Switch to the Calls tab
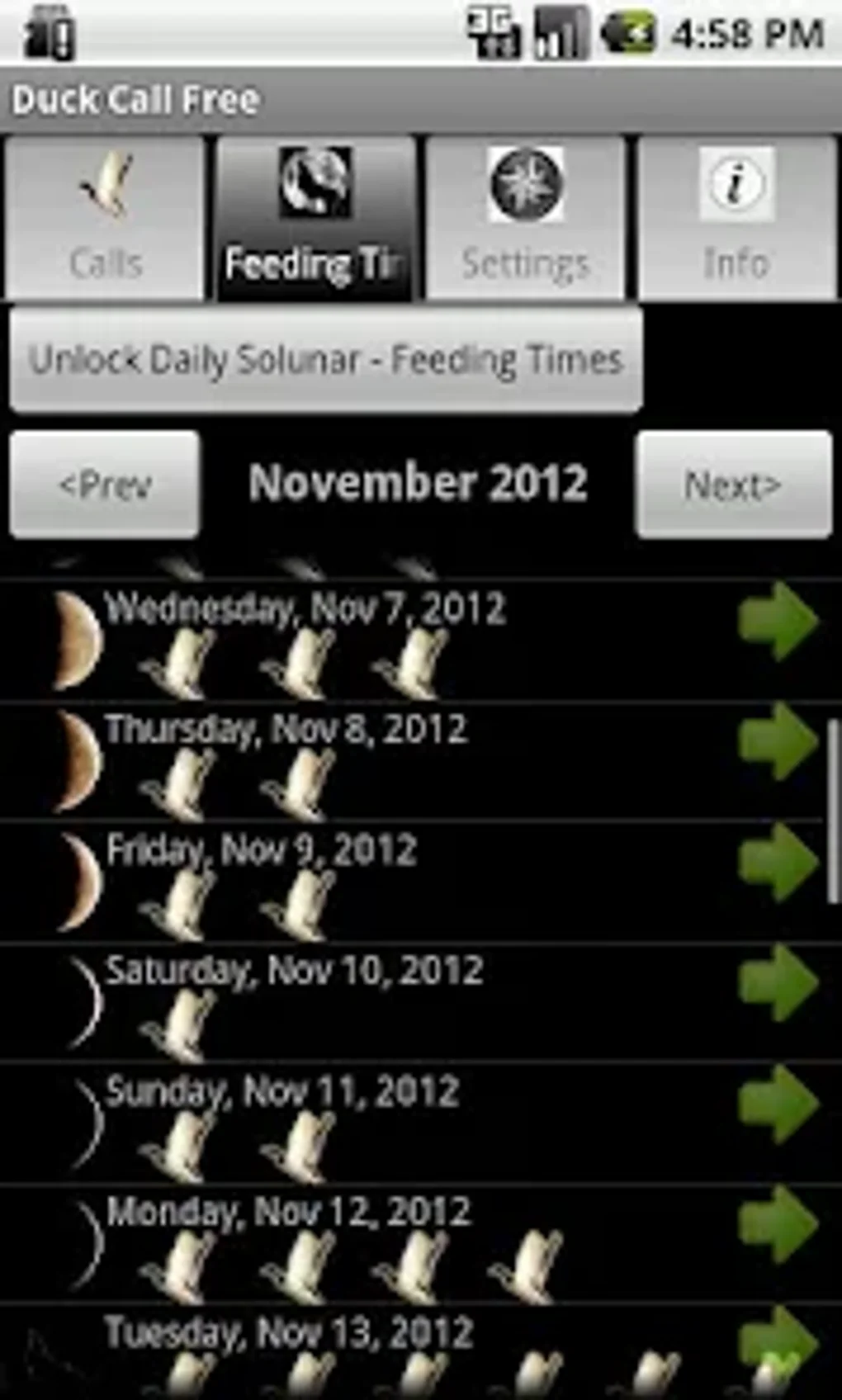The width and height of the screenshot is (842, 1400). click(105, 218)
